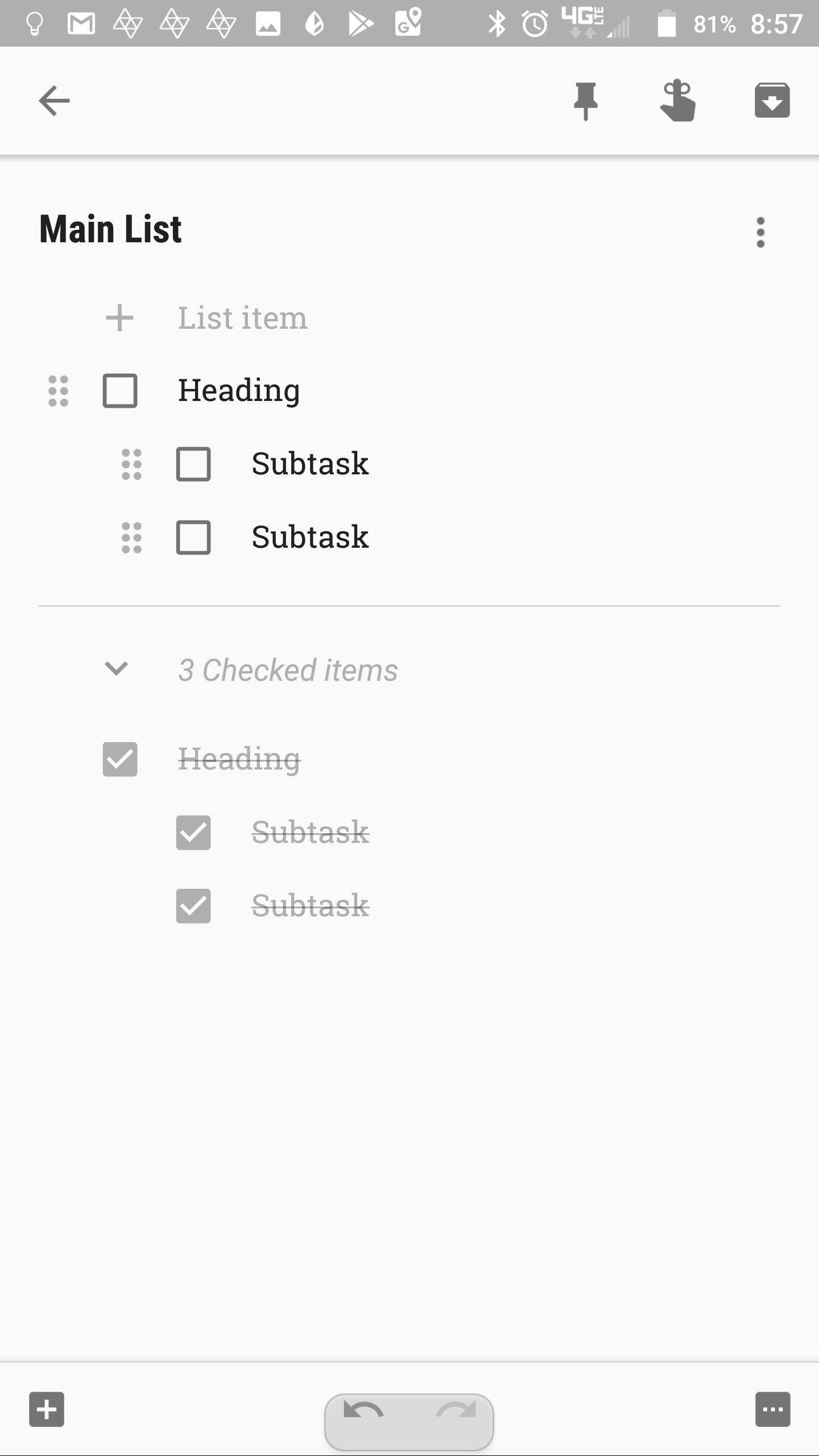819x1456 pixels.
Task: Pin this note
Action: (x=585, y=101)
